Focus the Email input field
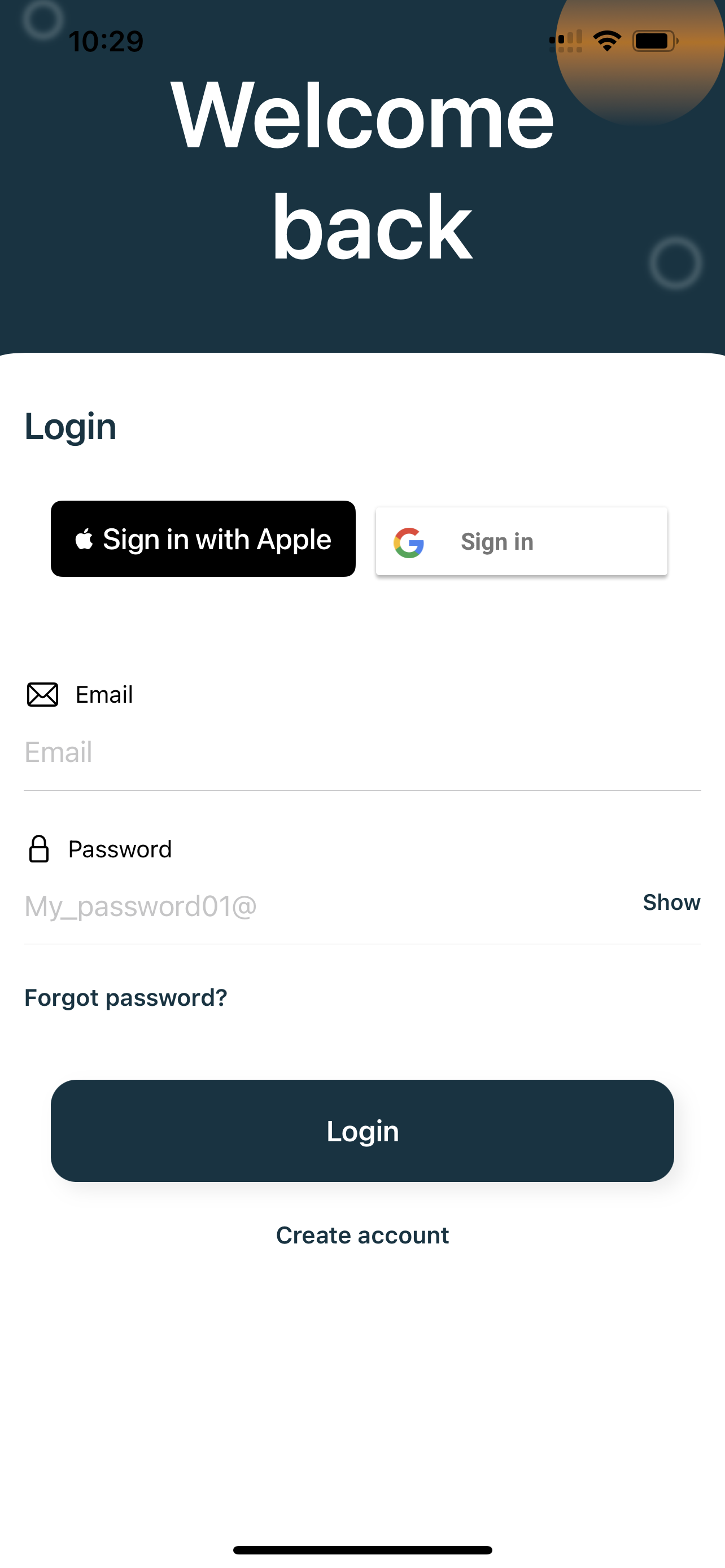 point(362,752)
